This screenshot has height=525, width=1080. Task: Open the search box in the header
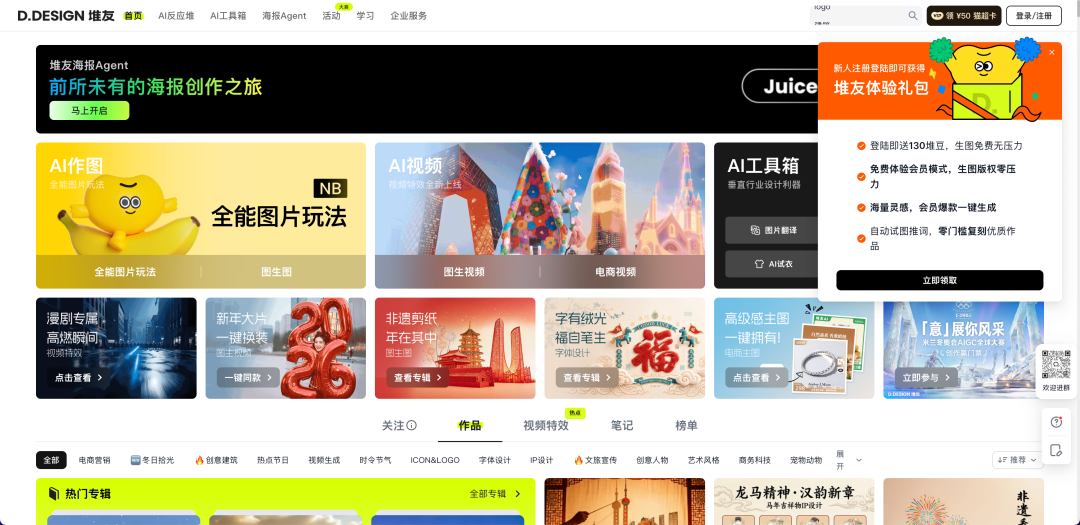pos(860,15)
